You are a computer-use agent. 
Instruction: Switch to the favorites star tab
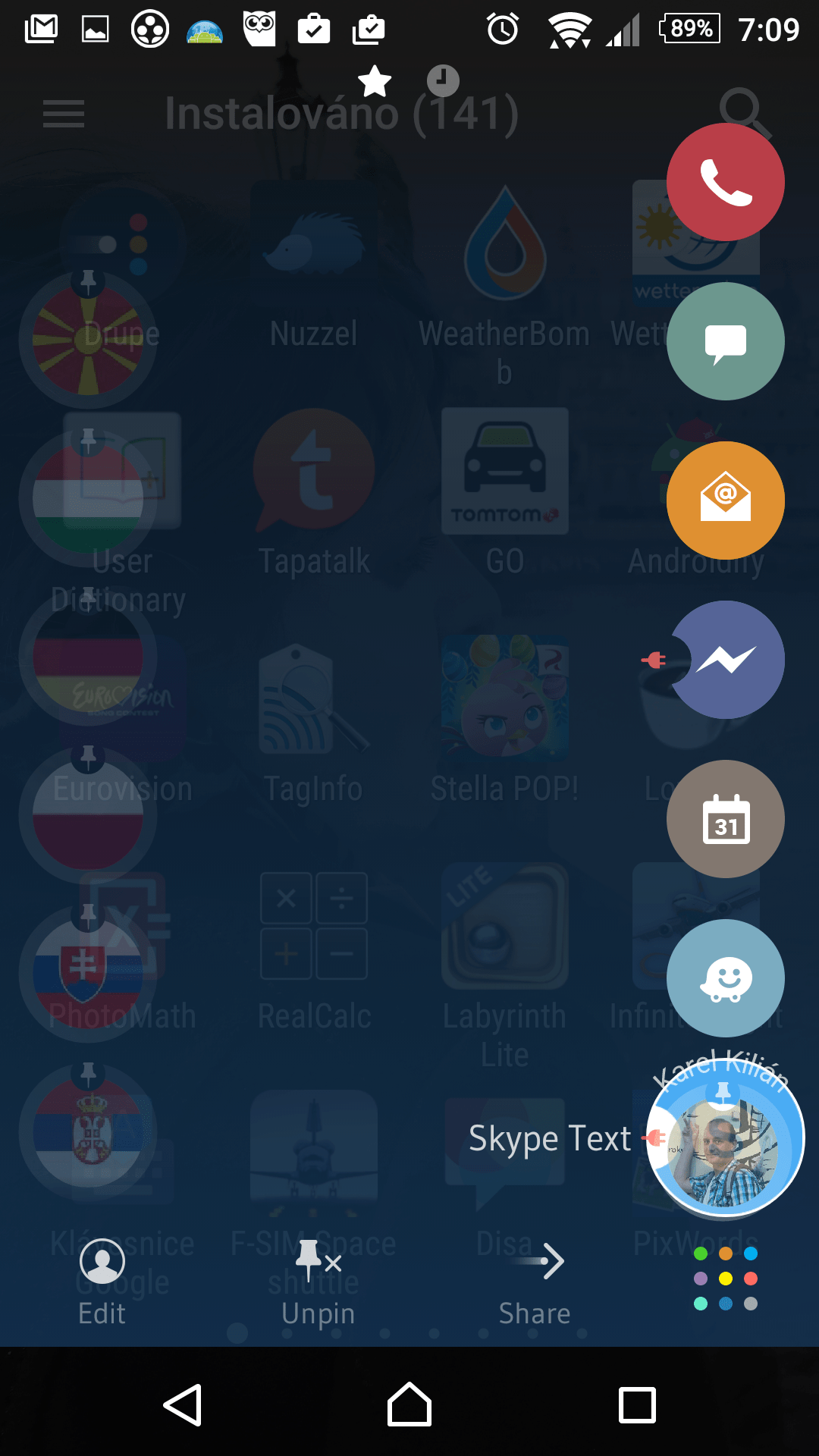375,80
